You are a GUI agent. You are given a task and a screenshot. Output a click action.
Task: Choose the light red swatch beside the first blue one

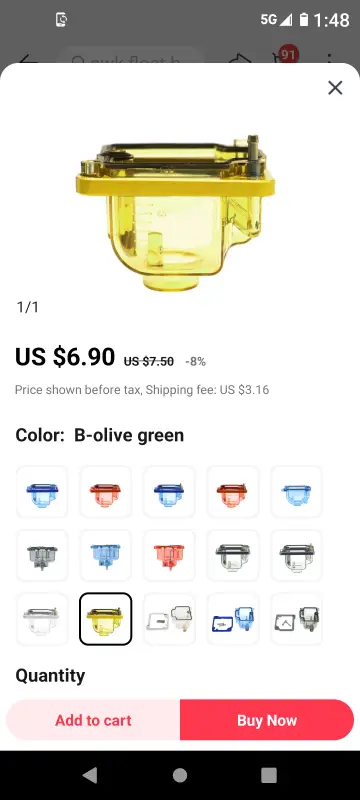(106, 492)
